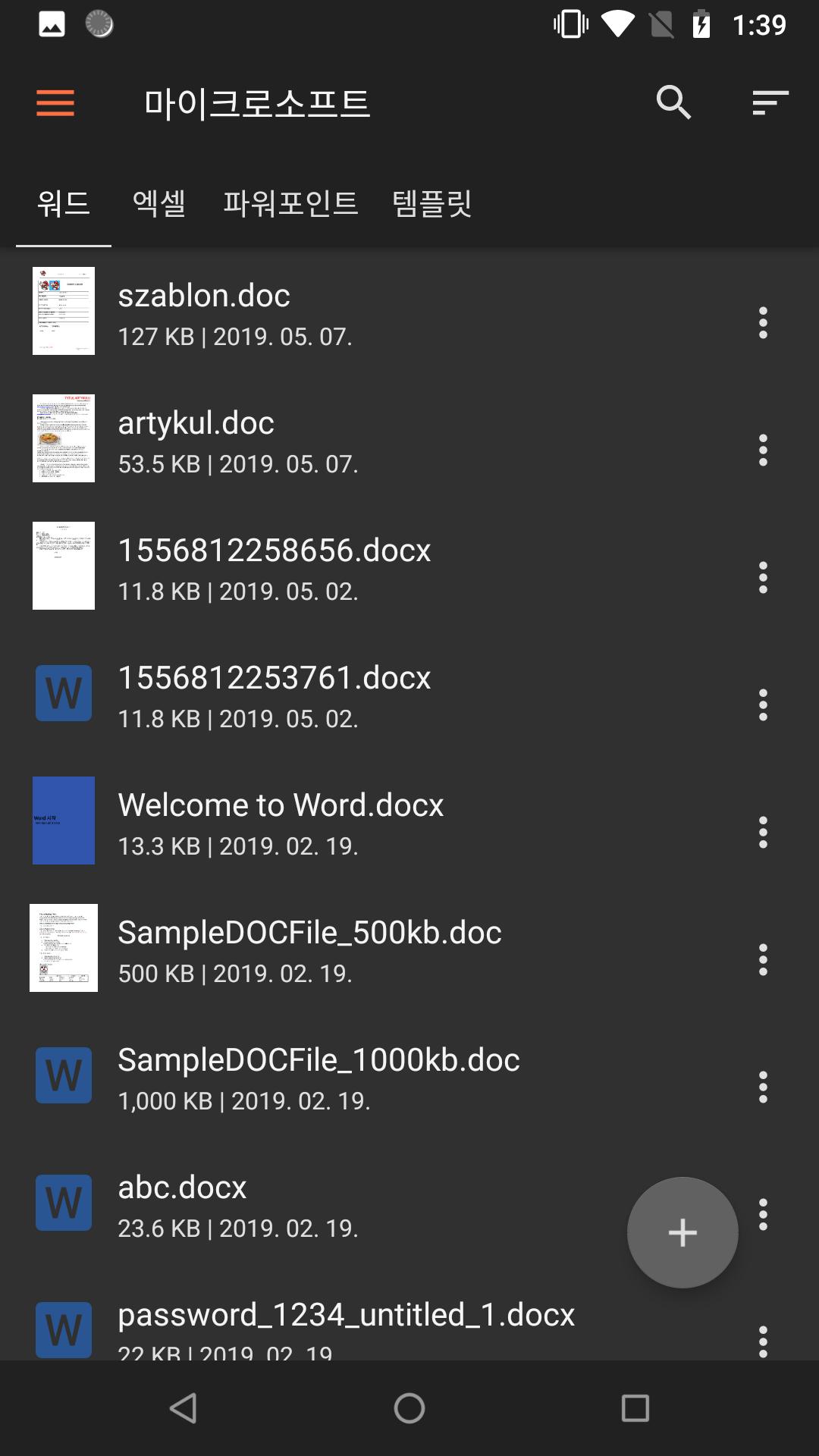
Task: Open abc.docx document
Action: point(303,1204)
